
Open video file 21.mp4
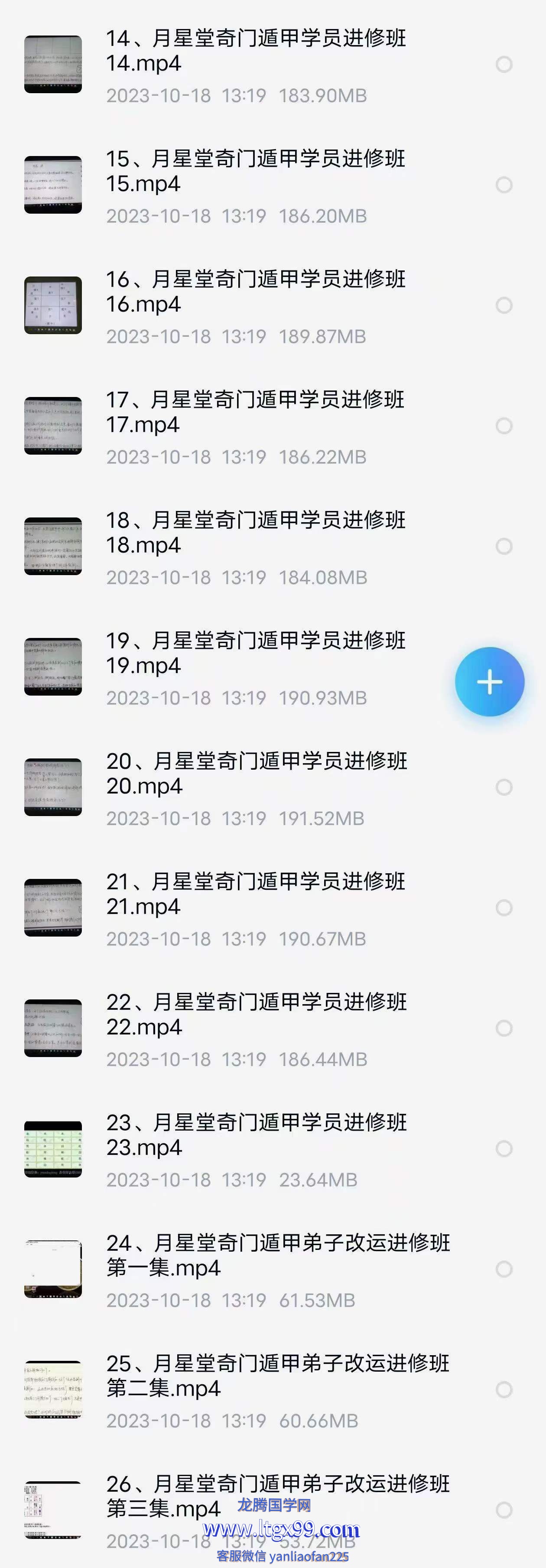point(256,894)
